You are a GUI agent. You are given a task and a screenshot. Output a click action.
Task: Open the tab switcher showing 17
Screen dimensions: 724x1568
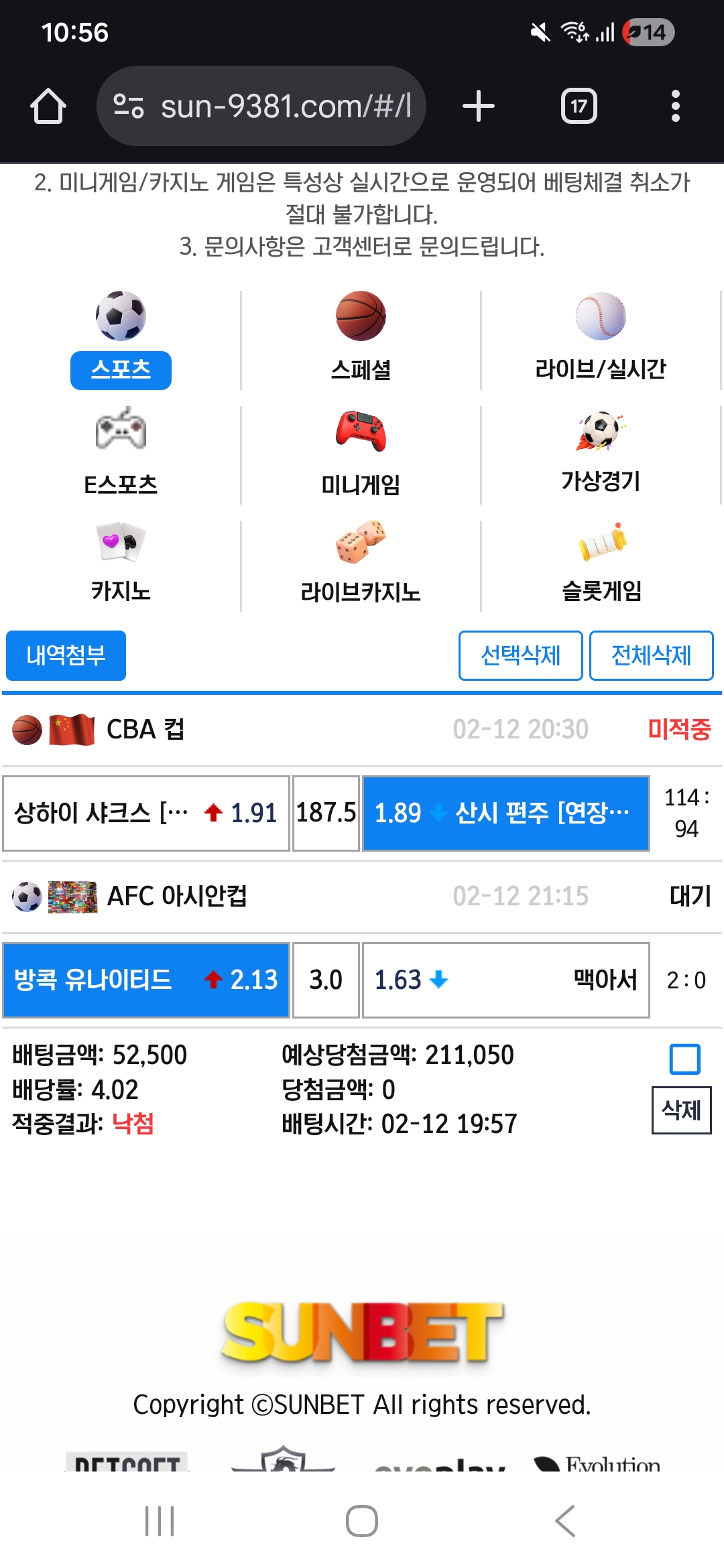tap(579, 106)
